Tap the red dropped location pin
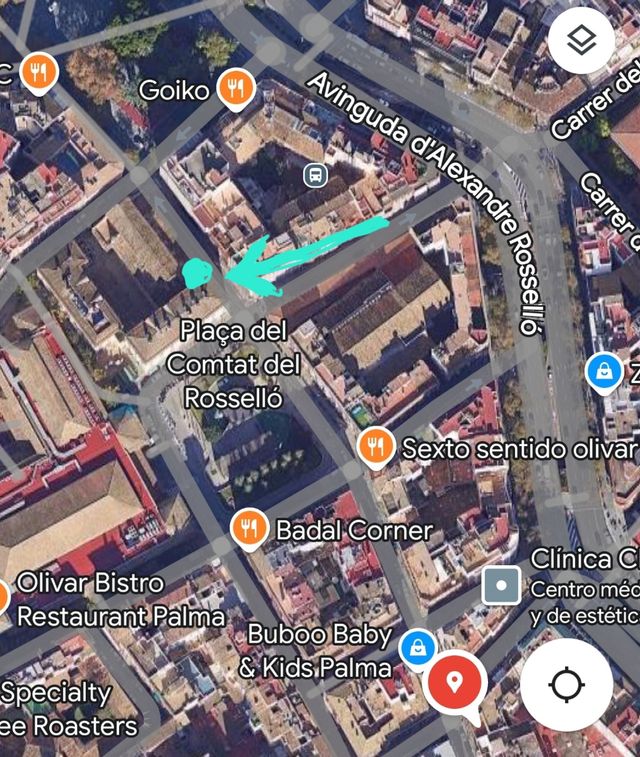Screen dimensions: 640x757 click(454, 683)
